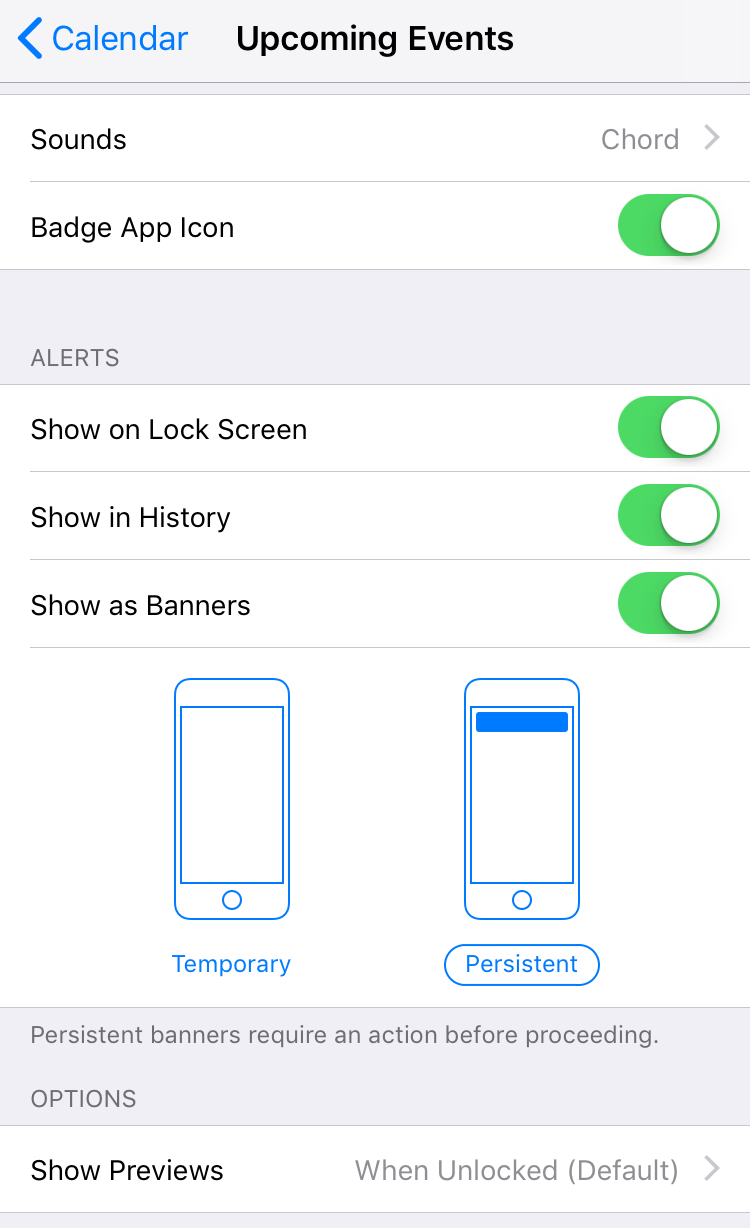Select the Temporary banner style
This screenshot has width=750, height=1228.
tap(231, 964)
